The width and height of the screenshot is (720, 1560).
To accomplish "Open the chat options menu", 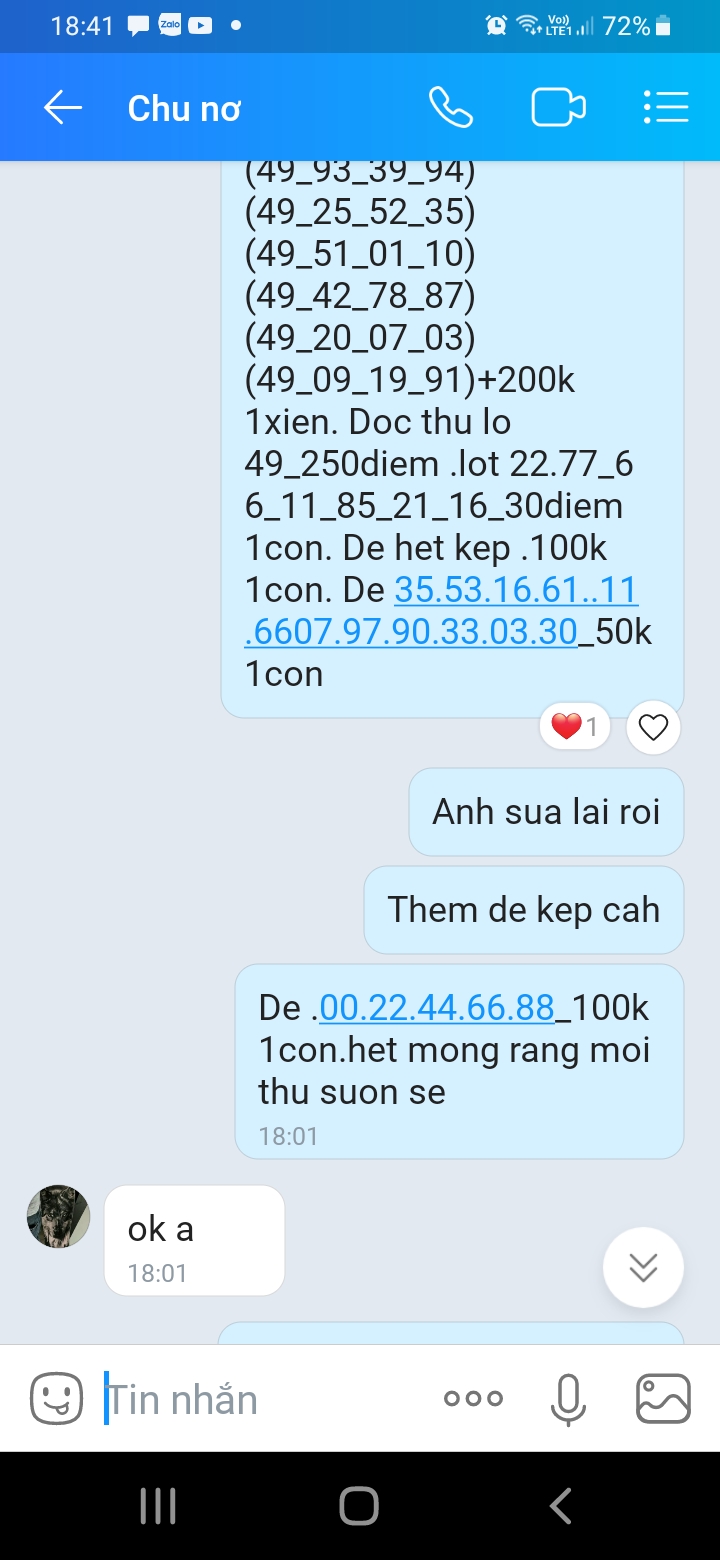I will tap(666, 107).
